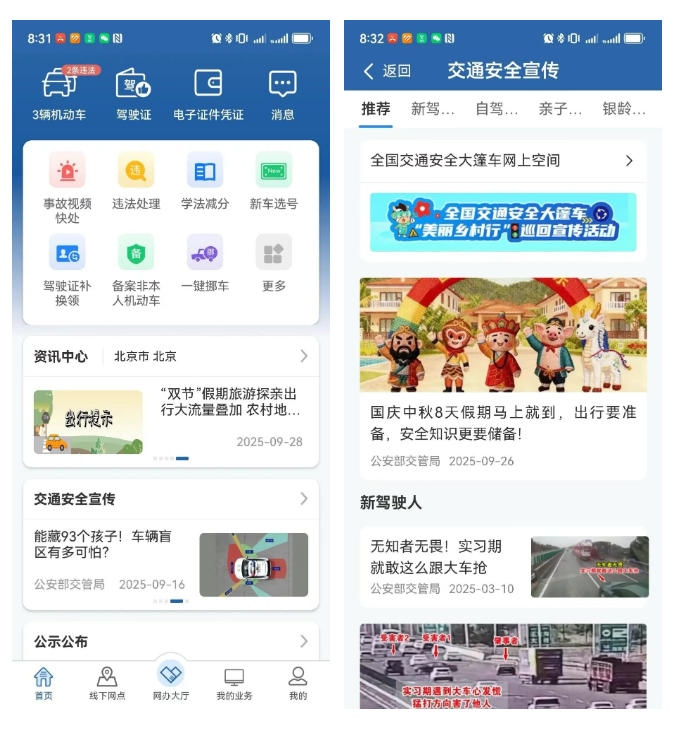
Task: Switch to the 银龄 top tab
Action: tap(623, 109)
